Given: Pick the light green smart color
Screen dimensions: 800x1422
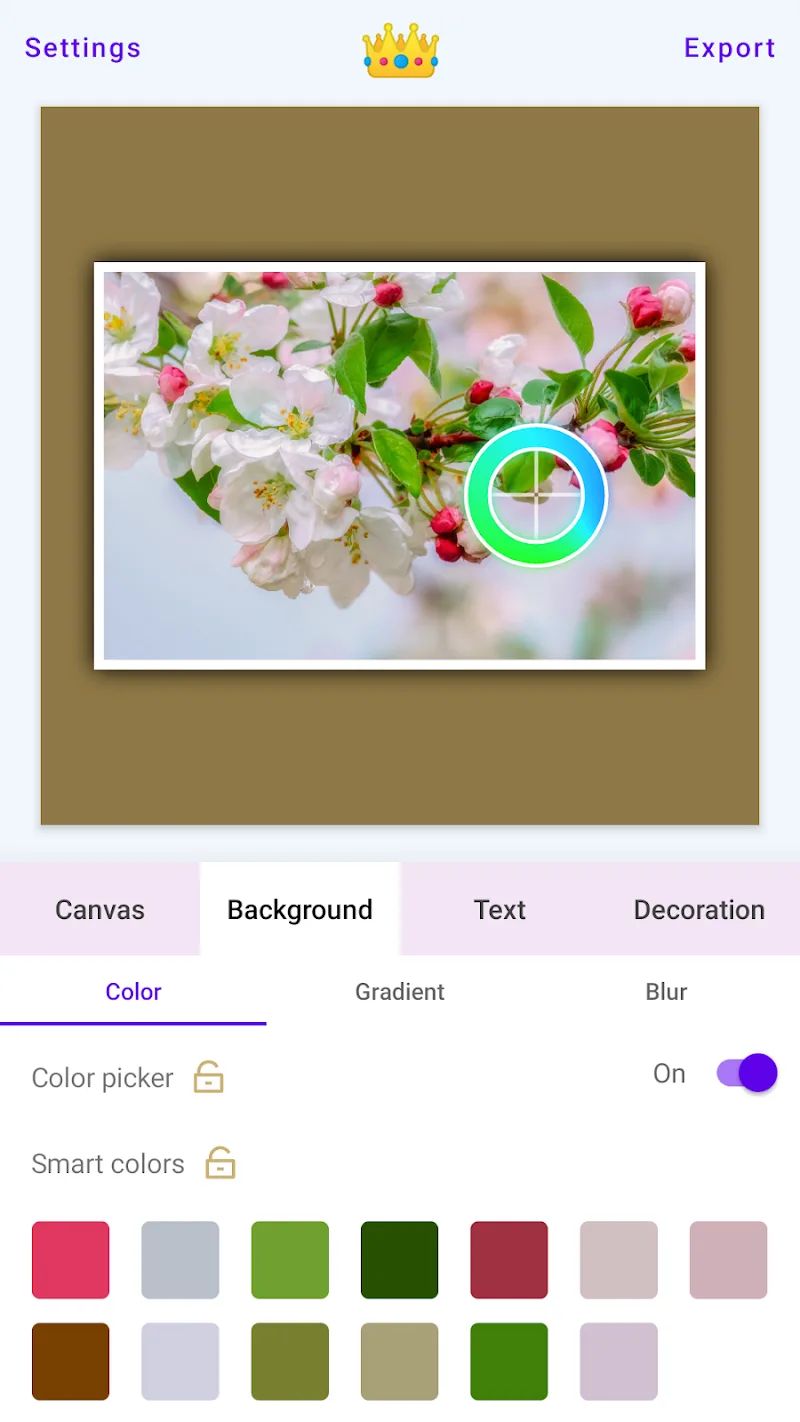Looking at the screenshot, I should point(290,1260).
